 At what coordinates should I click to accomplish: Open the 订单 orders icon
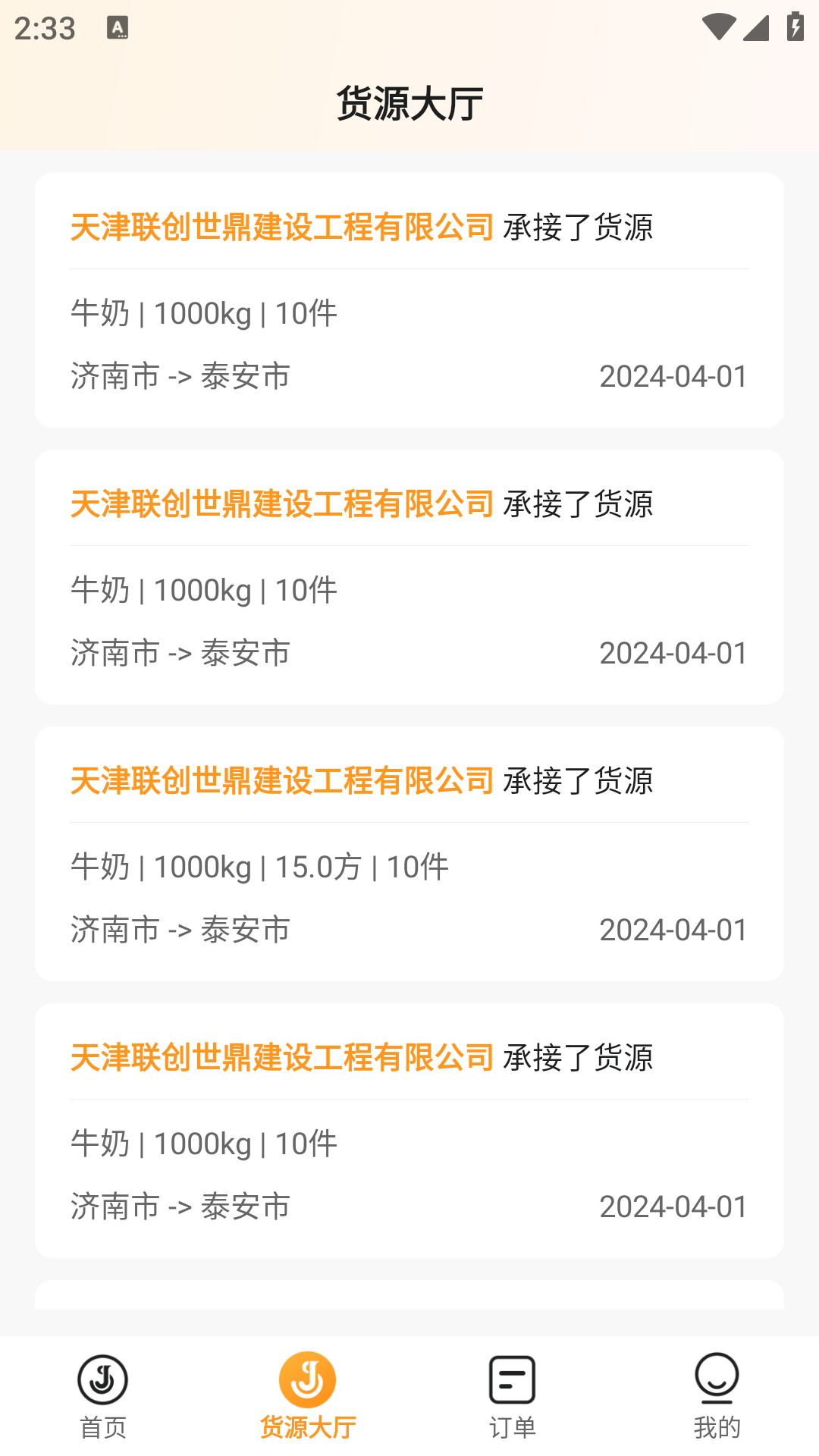pyautogui.click(x=512, y=1380)
